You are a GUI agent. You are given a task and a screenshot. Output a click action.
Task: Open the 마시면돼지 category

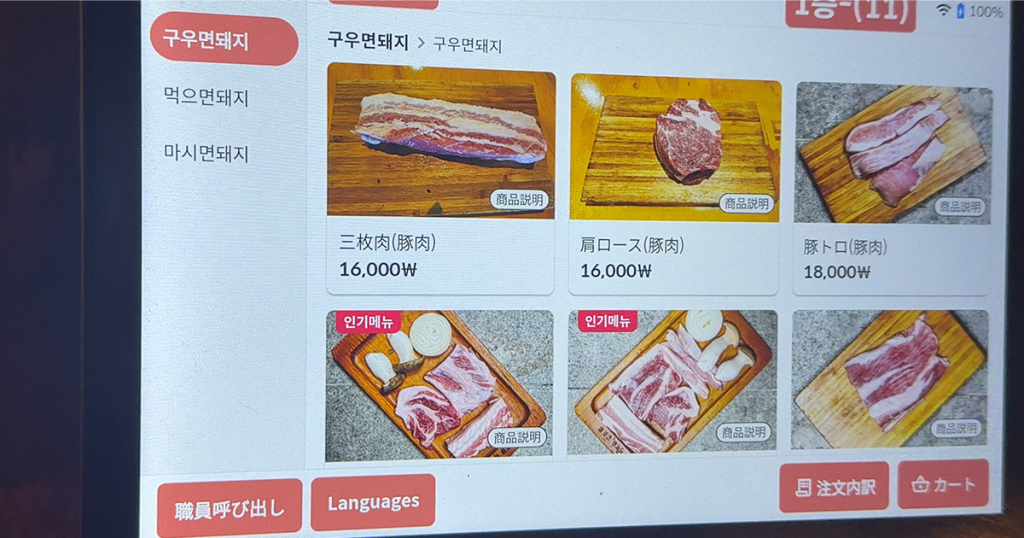[207, 153]
